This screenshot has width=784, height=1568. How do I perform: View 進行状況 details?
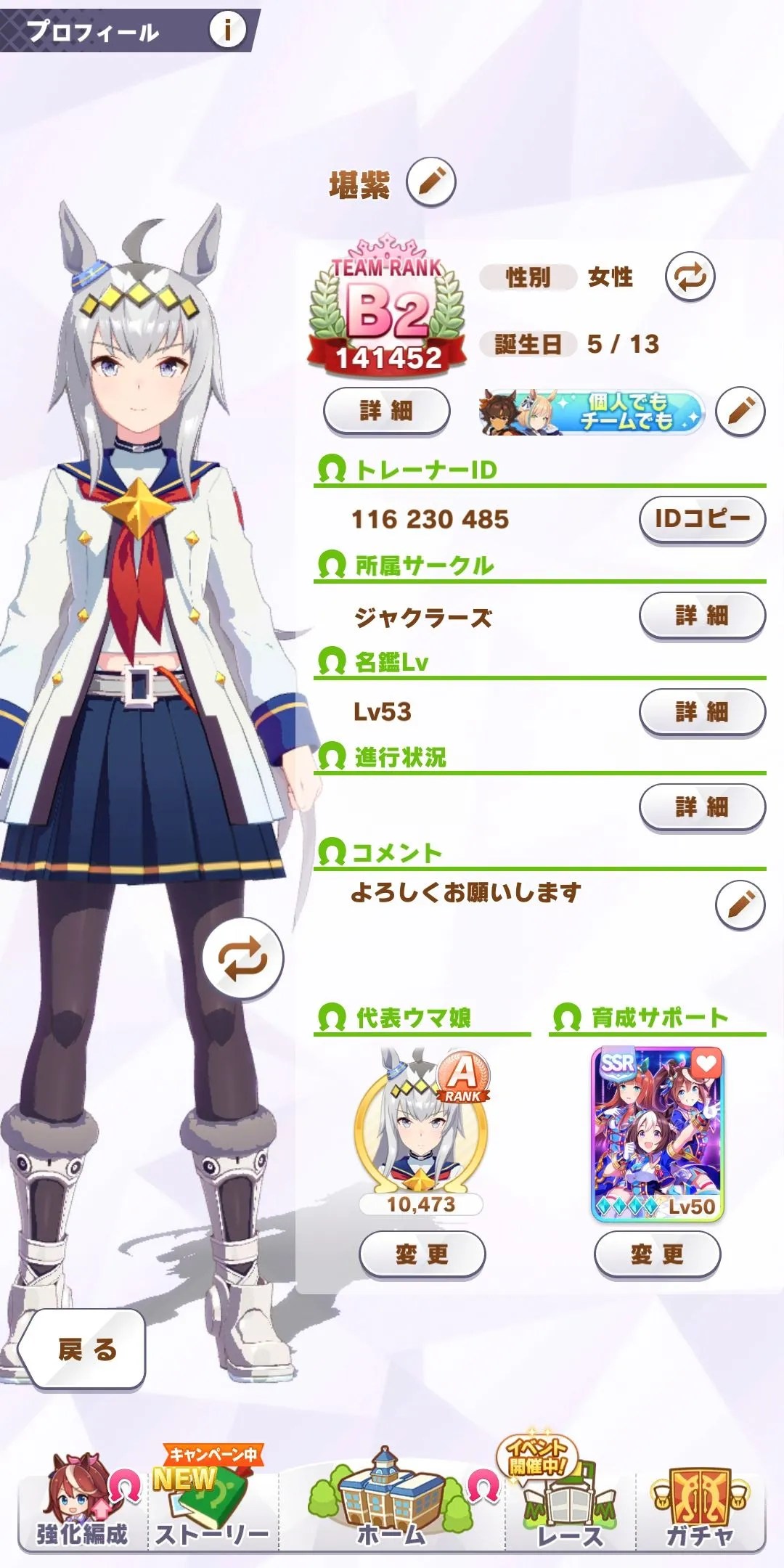702,807
